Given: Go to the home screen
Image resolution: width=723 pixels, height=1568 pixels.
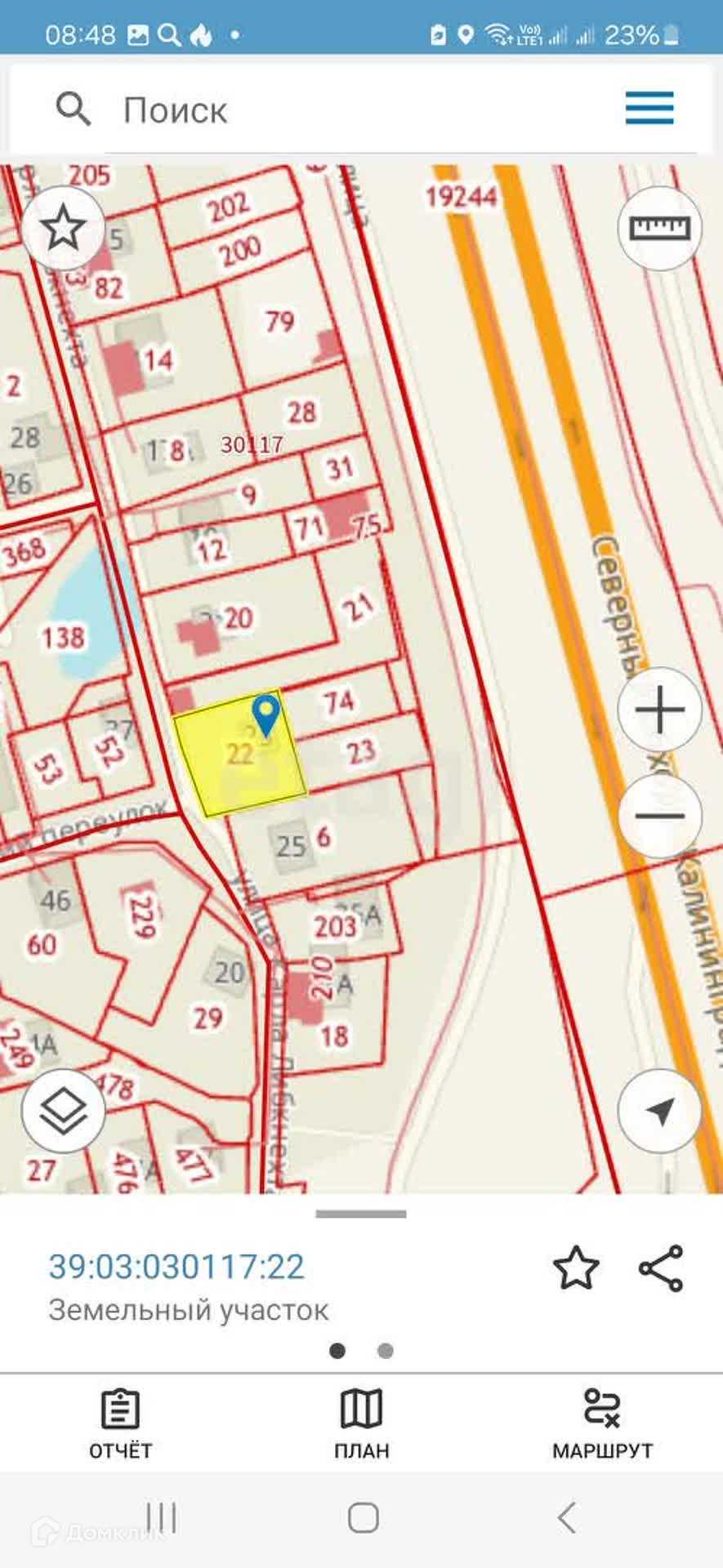Looking at the screenshot, I should pyautogui.click(x=363, y=1518).
